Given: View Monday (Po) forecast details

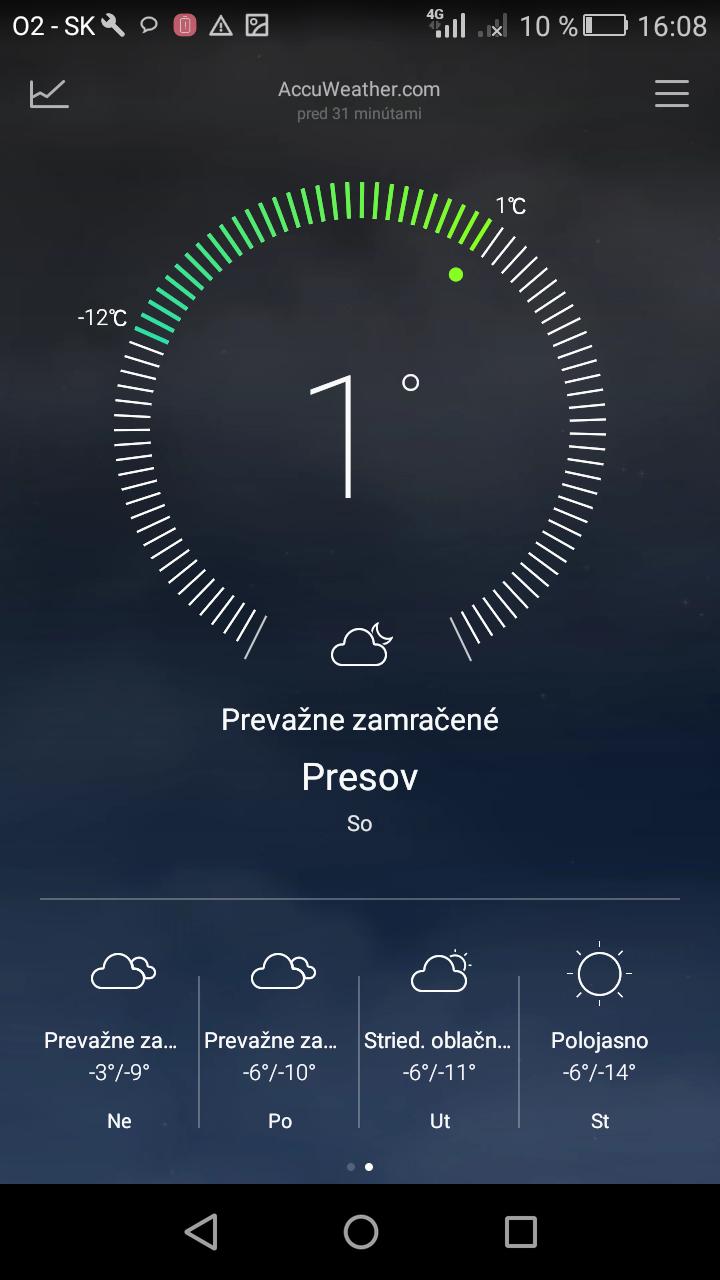Looking at the screenshot, I should pos(280,1040).
